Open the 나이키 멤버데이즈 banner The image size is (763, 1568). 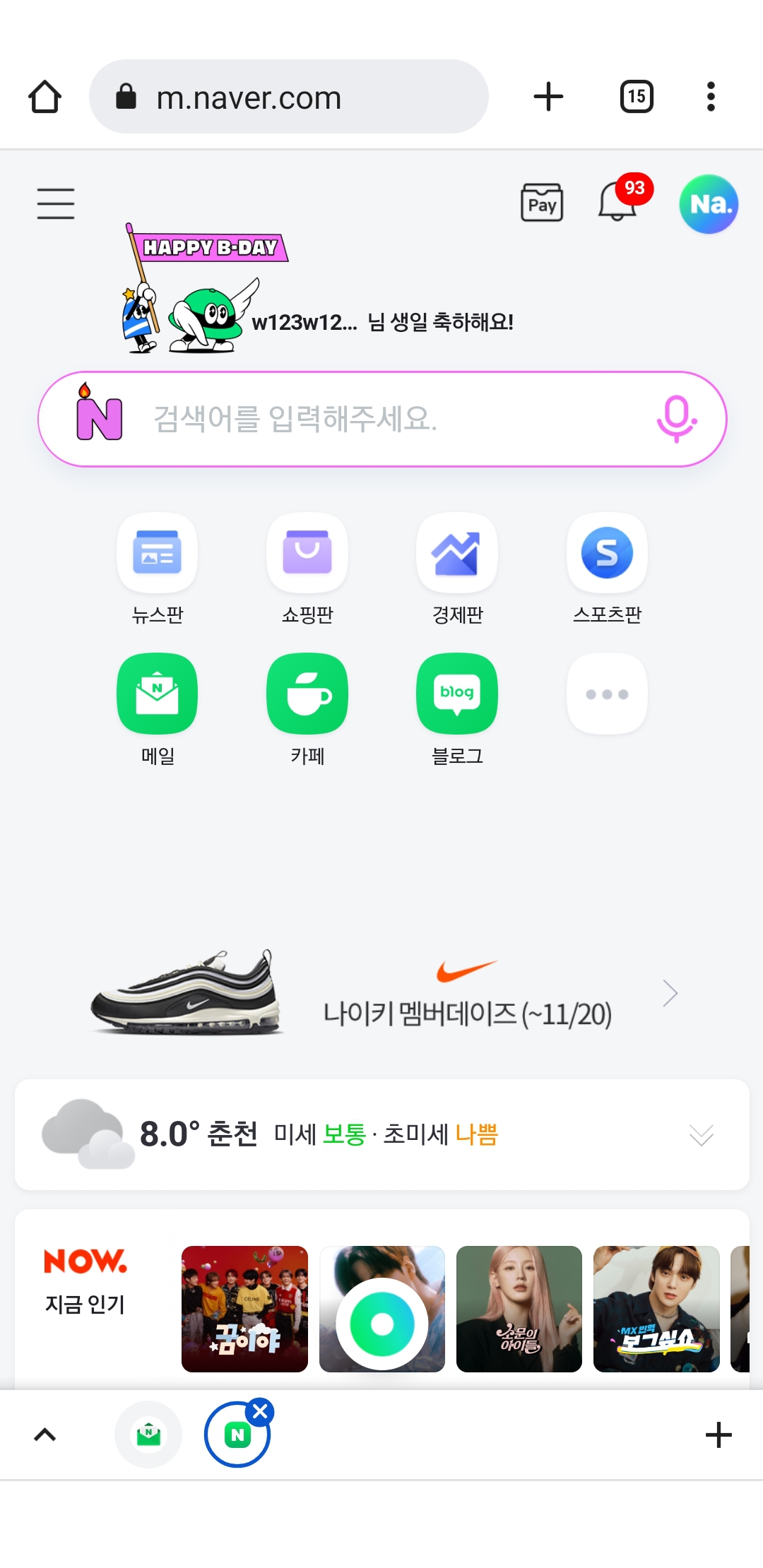click(382, 994)
